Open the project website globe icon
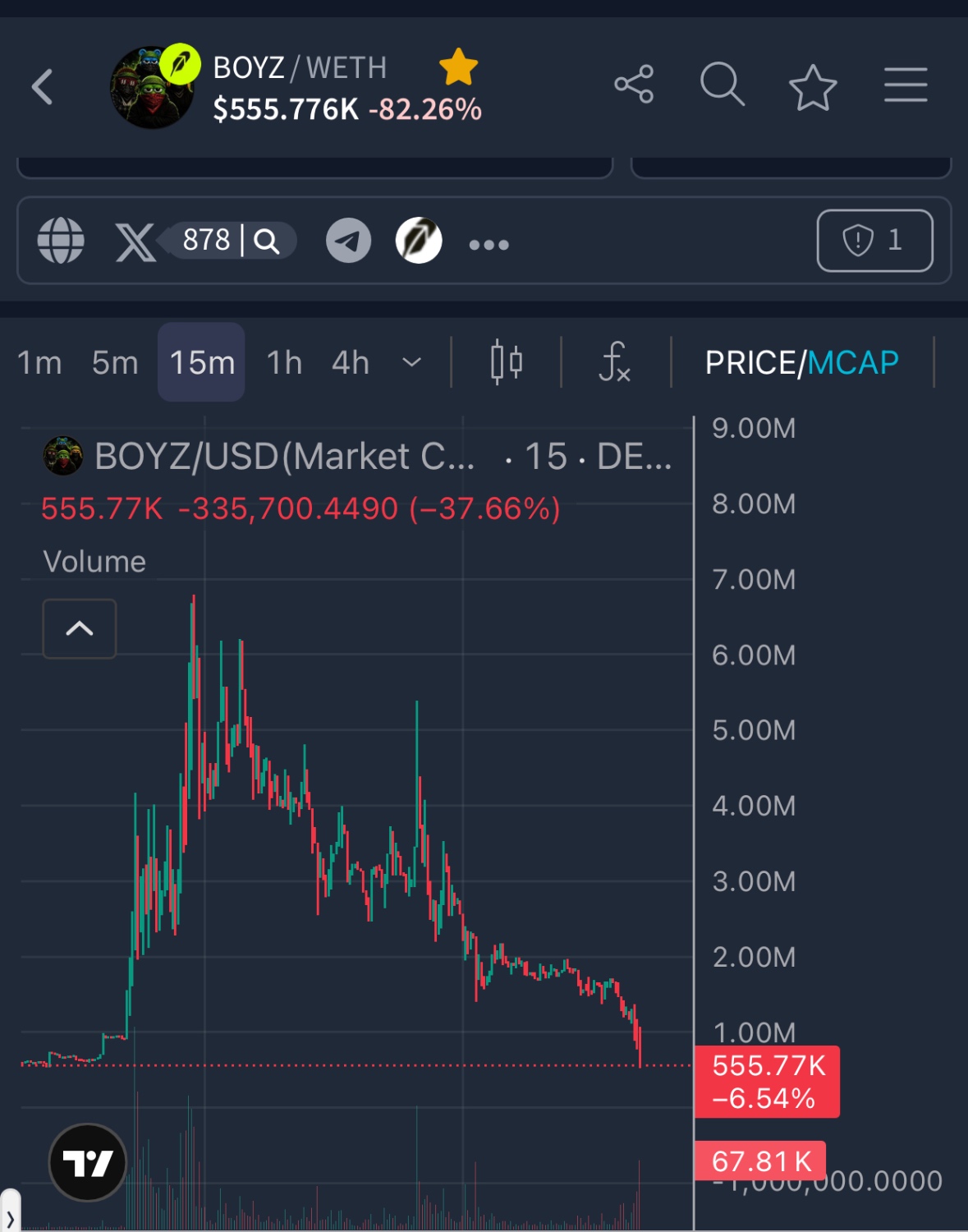Image resolution: width=968 pixels, height=1232 pixels. 61,241
